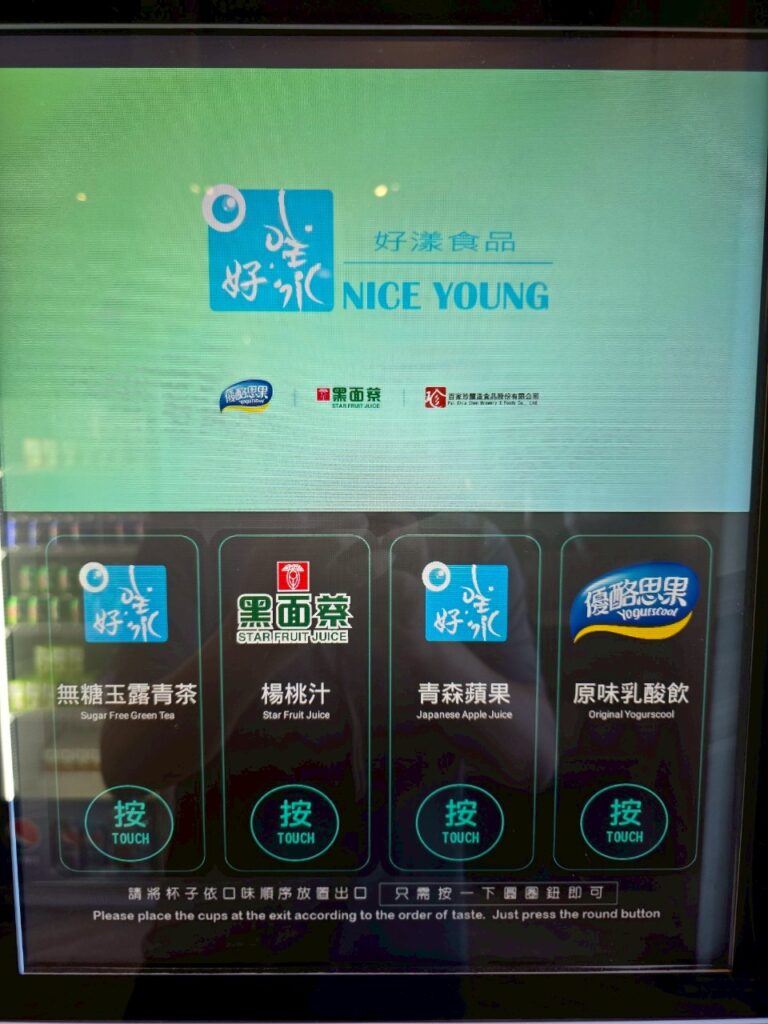This screenshot has width=768, height=1024.
Task: Dispense Star Fruit Juice with its touch button
Action: (295, 823)
